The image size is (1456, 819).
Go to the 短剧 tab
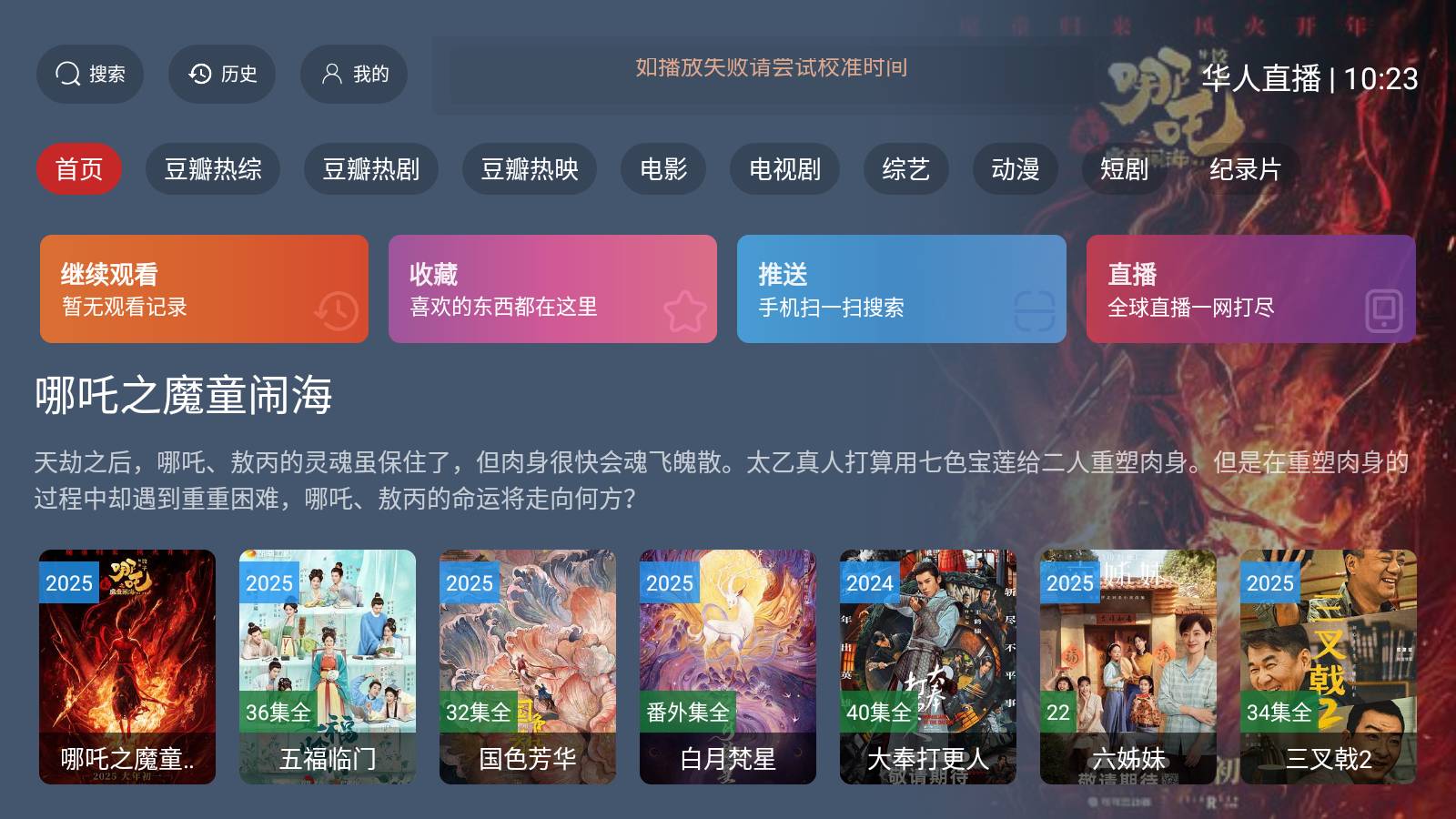pos(1124,169)
